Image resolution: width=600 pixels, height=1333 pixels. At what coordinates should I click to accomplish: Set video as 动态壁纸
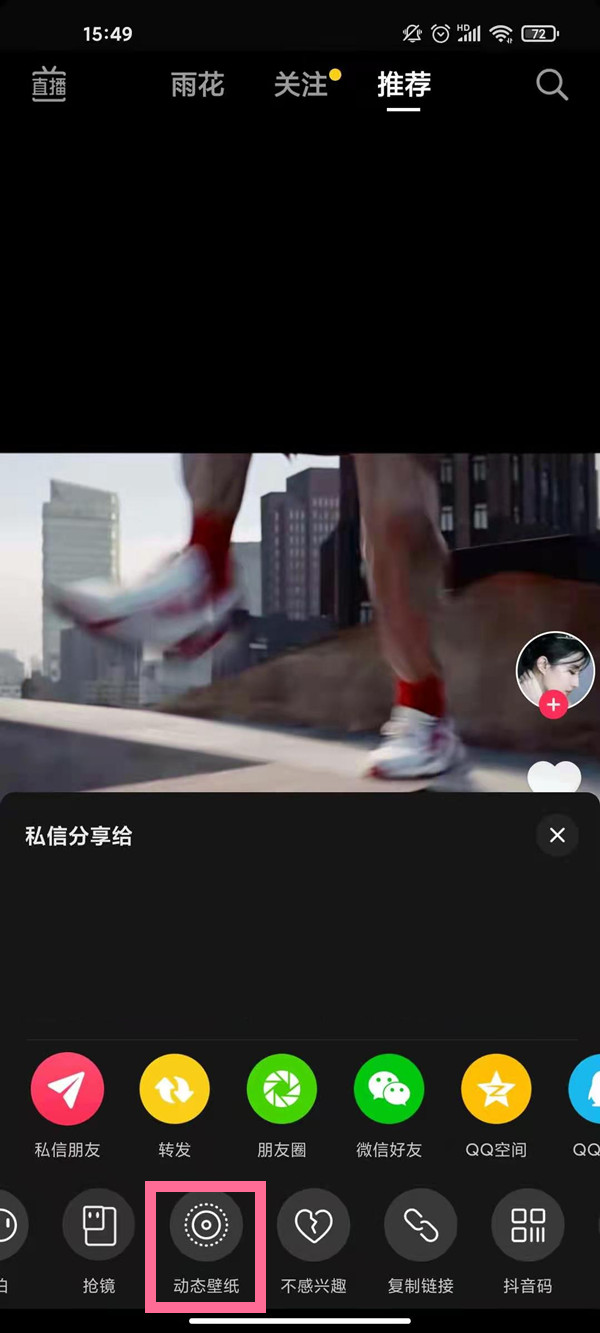(206, 1224)
